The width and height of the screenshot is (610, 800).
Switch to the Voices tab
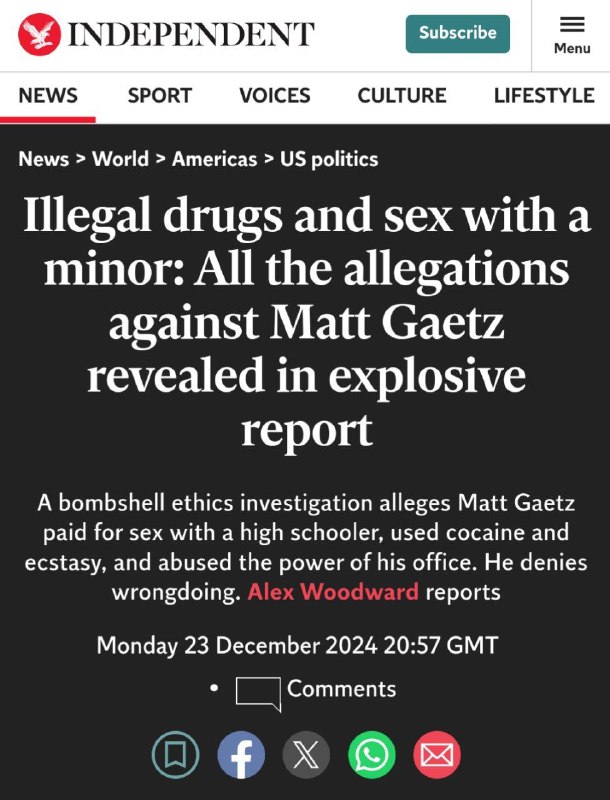click(x=274, y=96)
